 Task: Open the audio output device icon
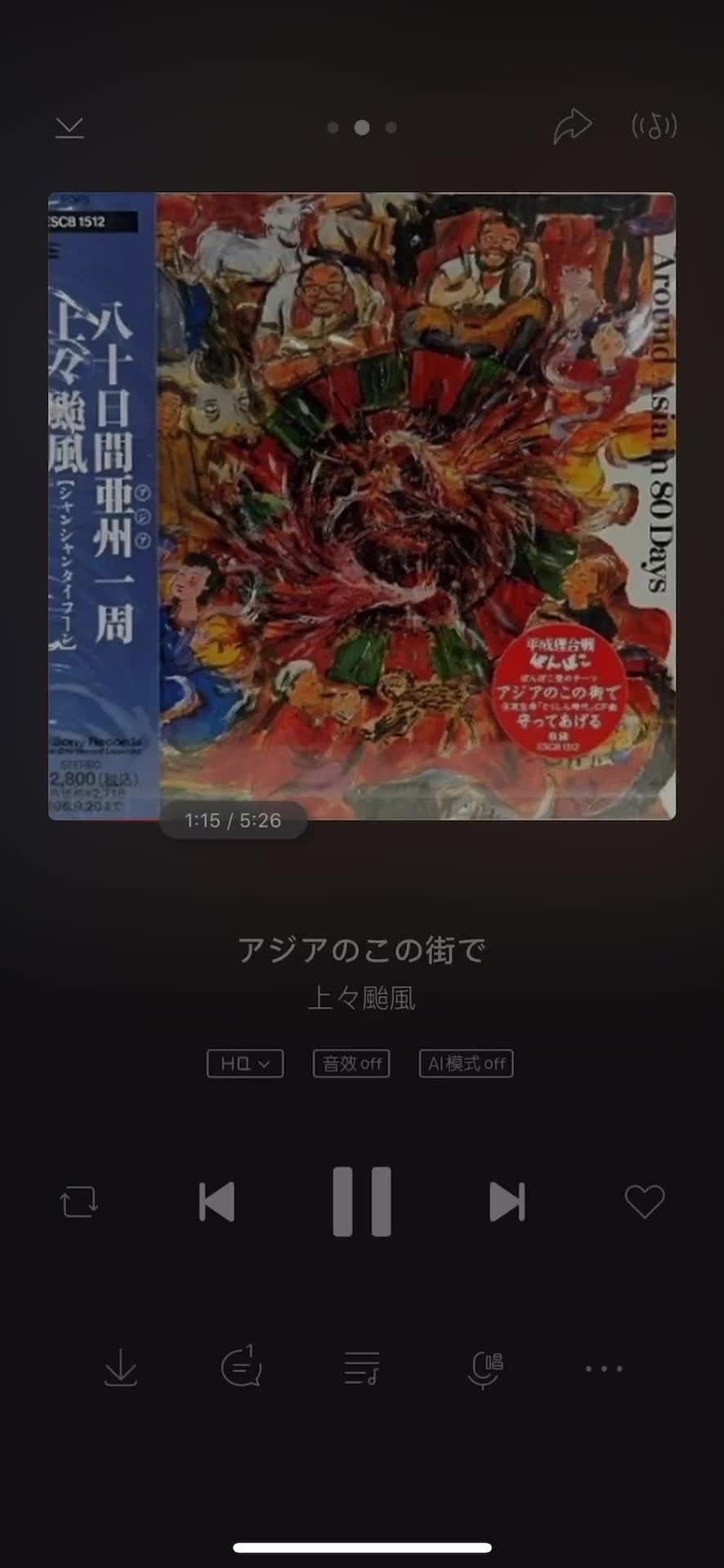(x=654, y=127)
